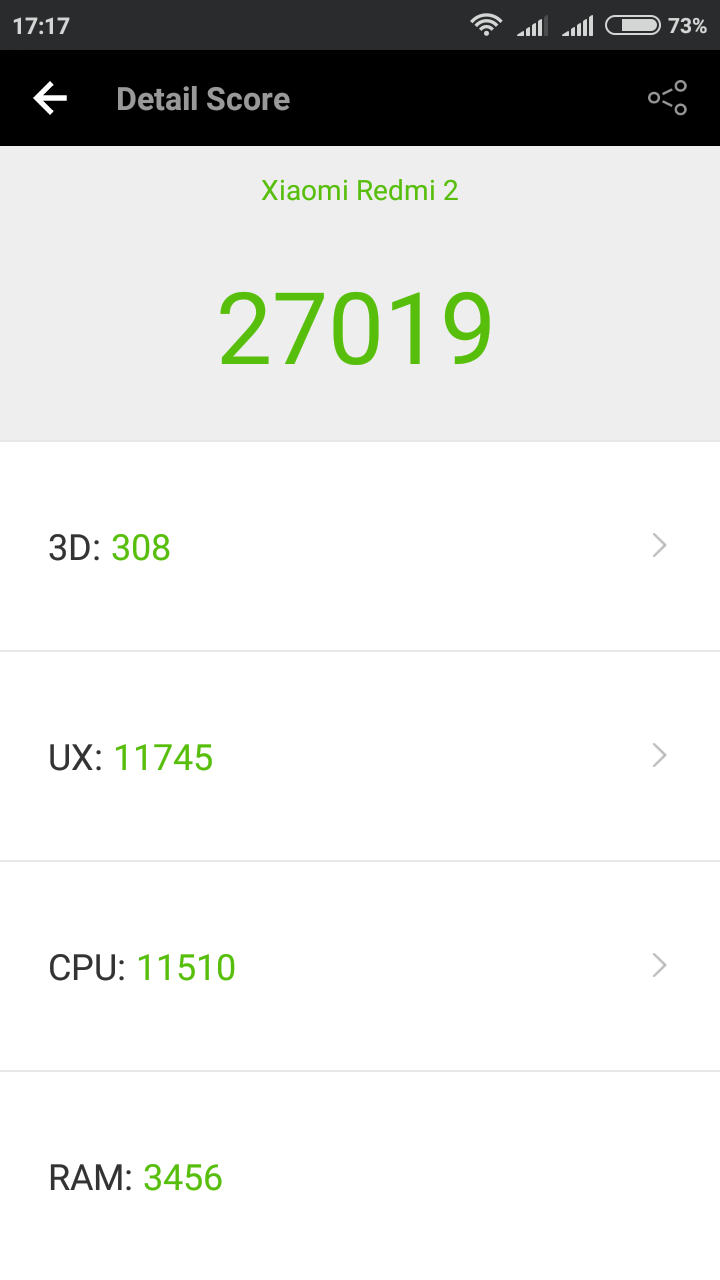View the CPU score breakdown
The image size is (720, 1280).
click(360, 966)
